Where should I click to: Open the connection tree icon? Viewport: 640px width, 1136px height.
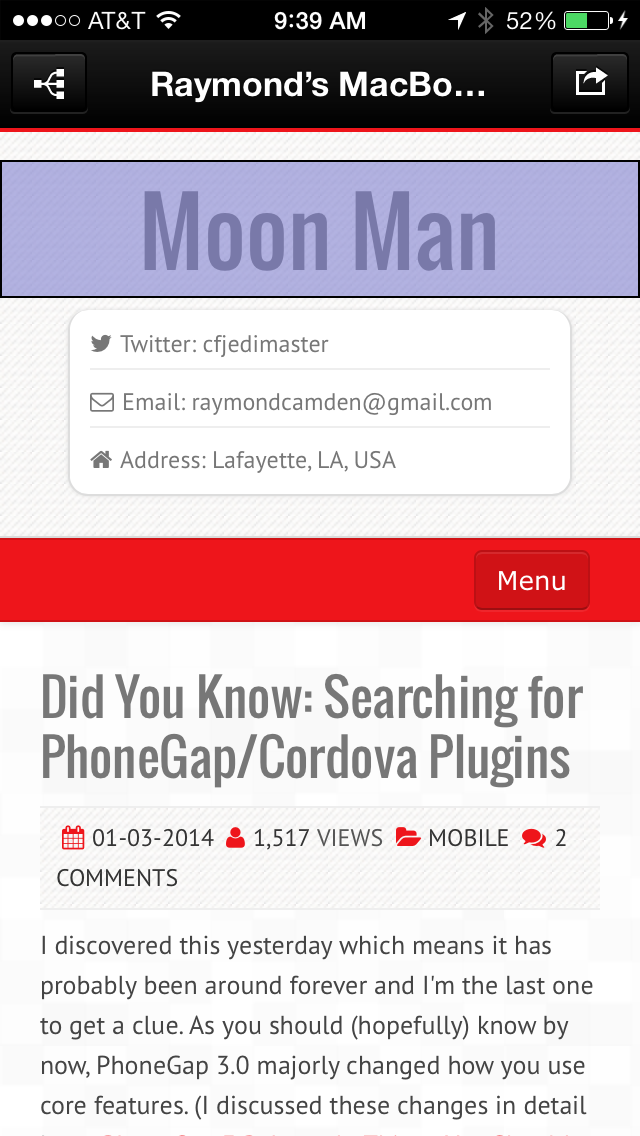click(x=49, y=84)
